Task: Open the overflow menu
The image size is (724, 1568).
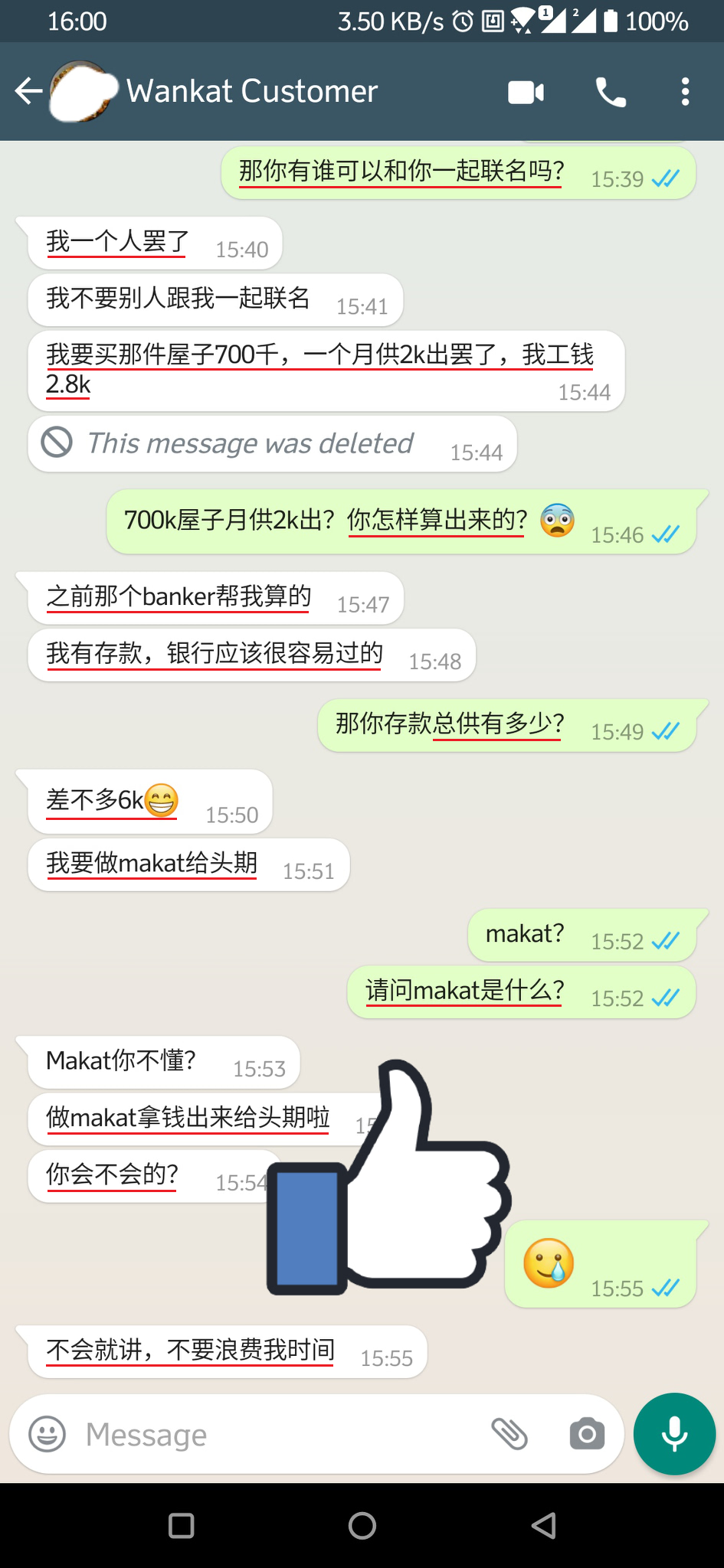Action: (685, 93)
